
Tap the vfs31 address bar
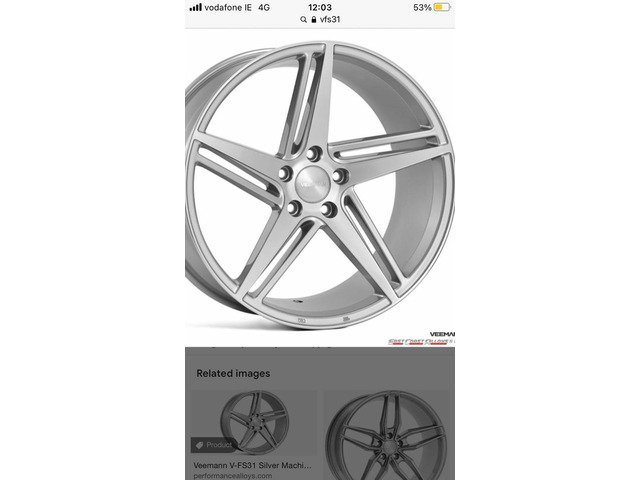(x=320, y=20)
